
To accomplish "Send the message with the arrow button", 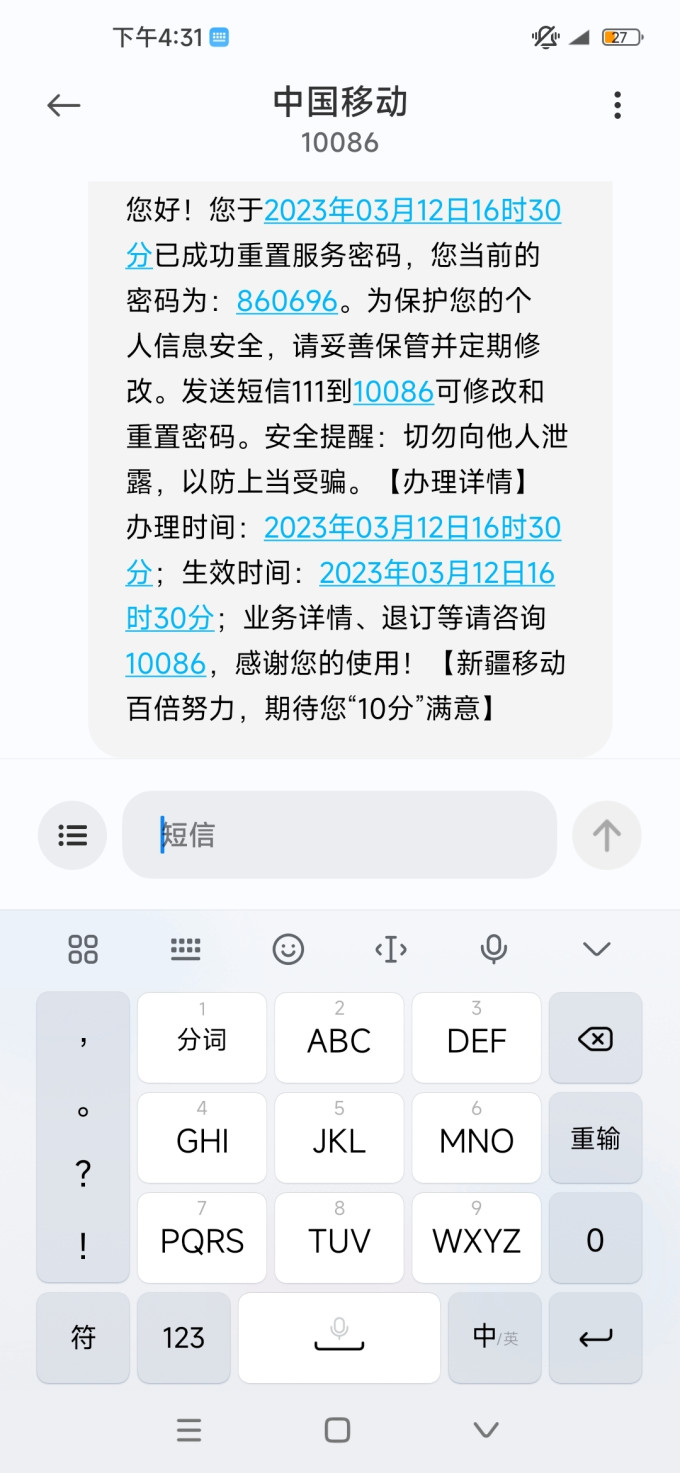I will (606, 835).
